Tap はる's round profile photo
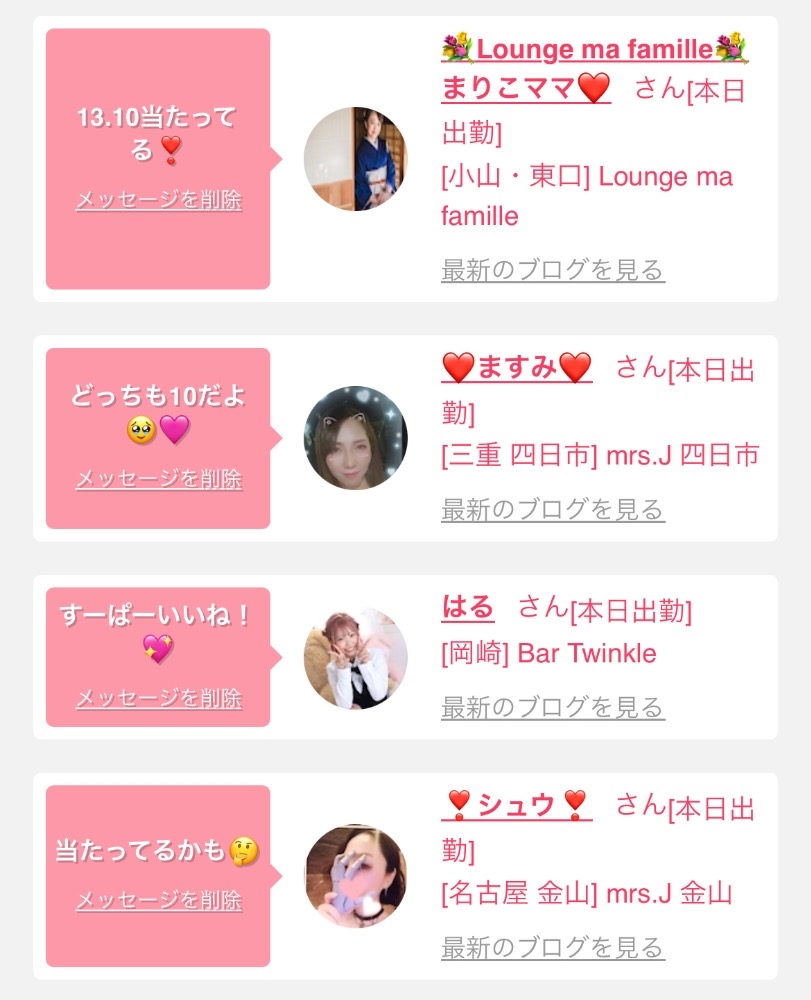811x1000 pixels. [x=356, y=658]
